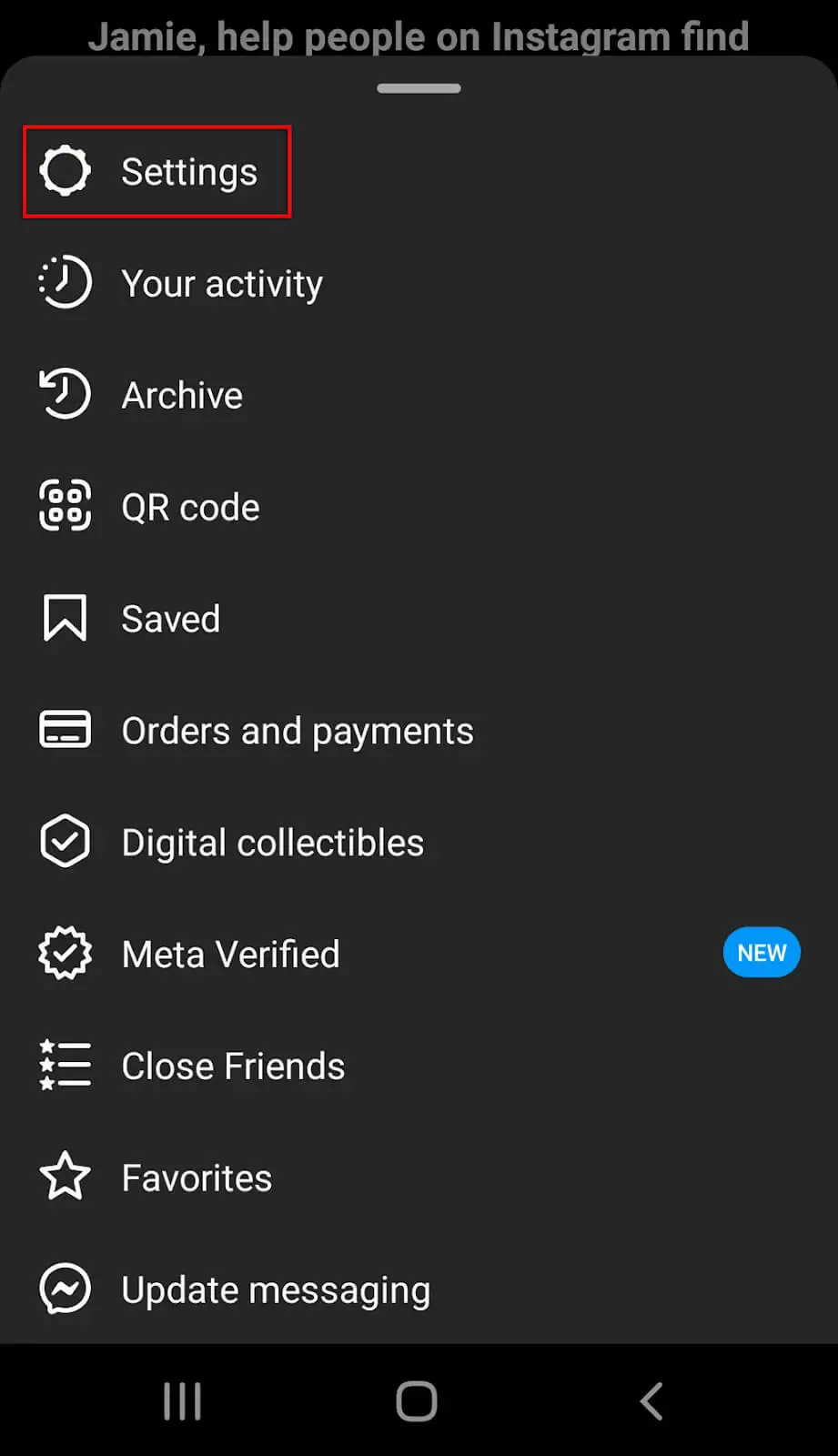This screenshot has height=1456, width=838.
Task: Open Close Friends list
Action: (233, 1067)
